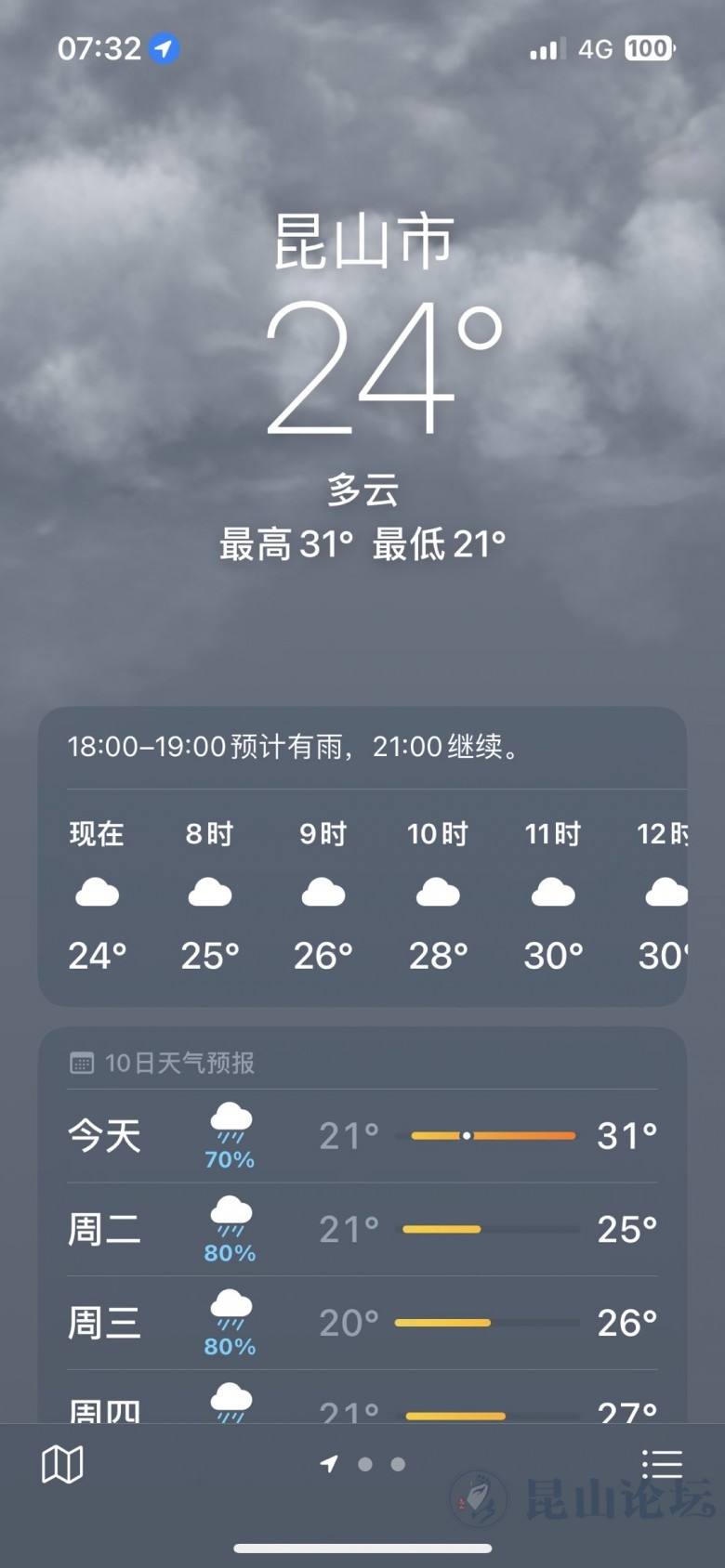View 周二 forecast details
Screen dimensions: 725x1568
coord(362,1230)
